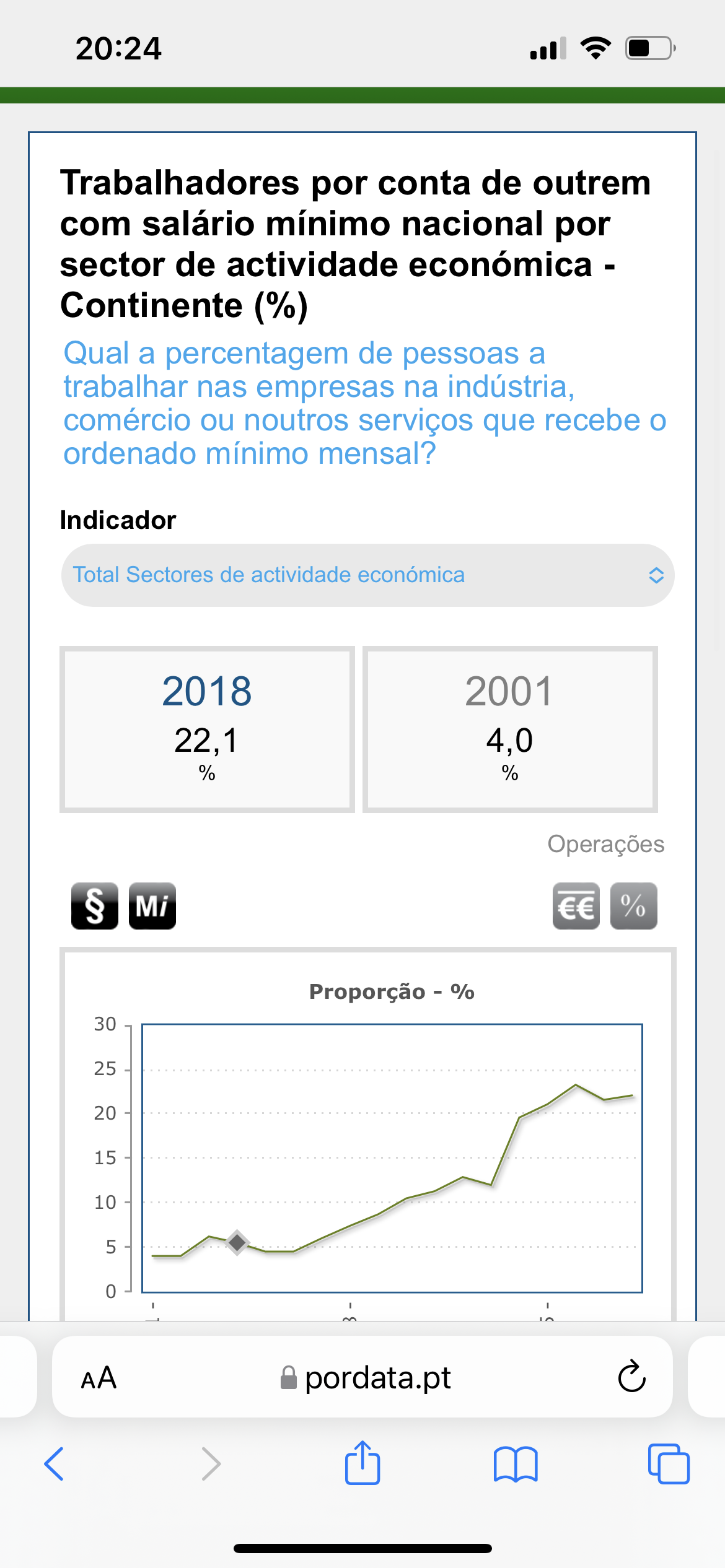Reload the page

click(x=631, y=1378)
